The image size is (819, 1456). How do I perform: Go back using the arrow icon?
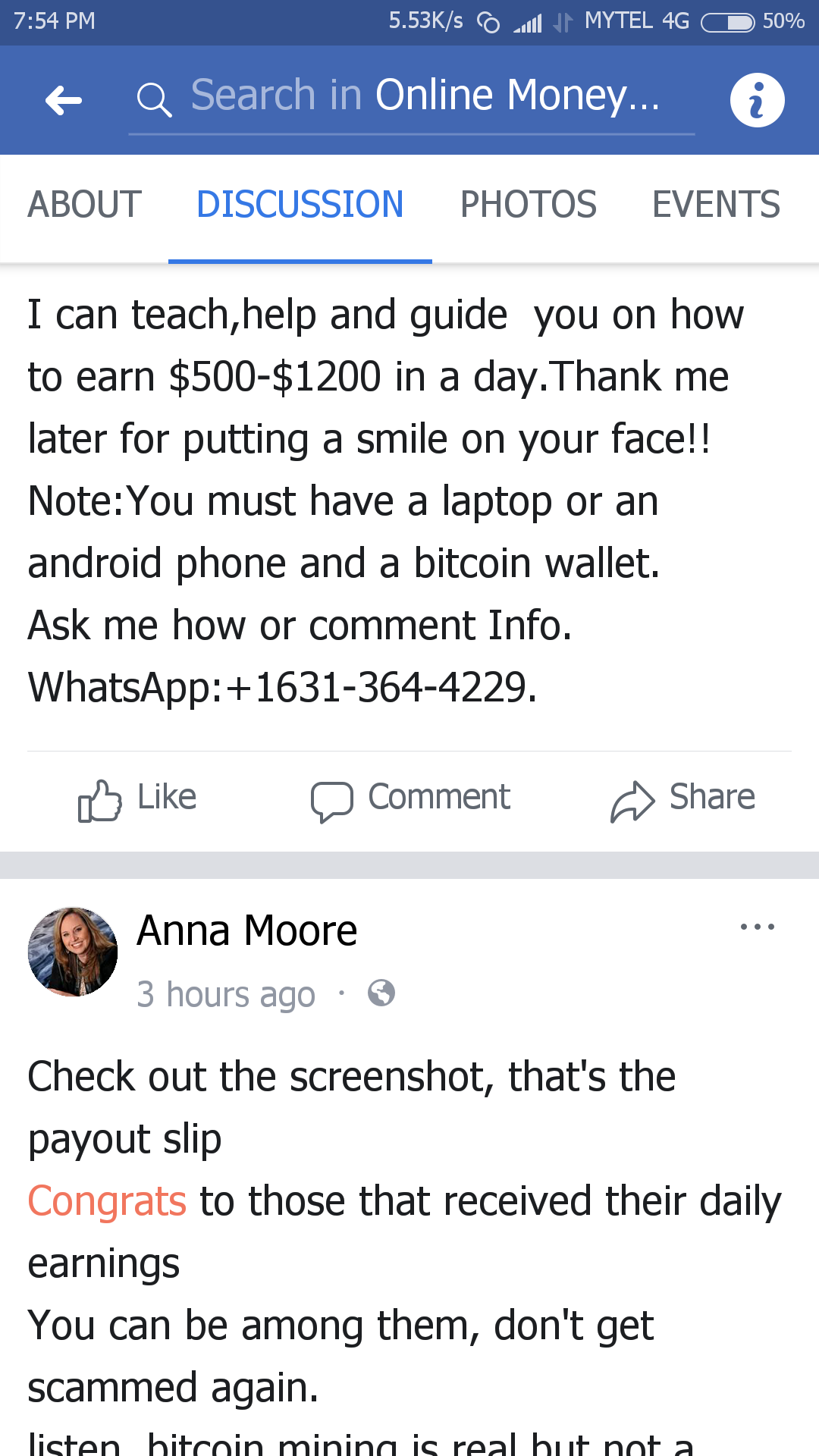64,100
